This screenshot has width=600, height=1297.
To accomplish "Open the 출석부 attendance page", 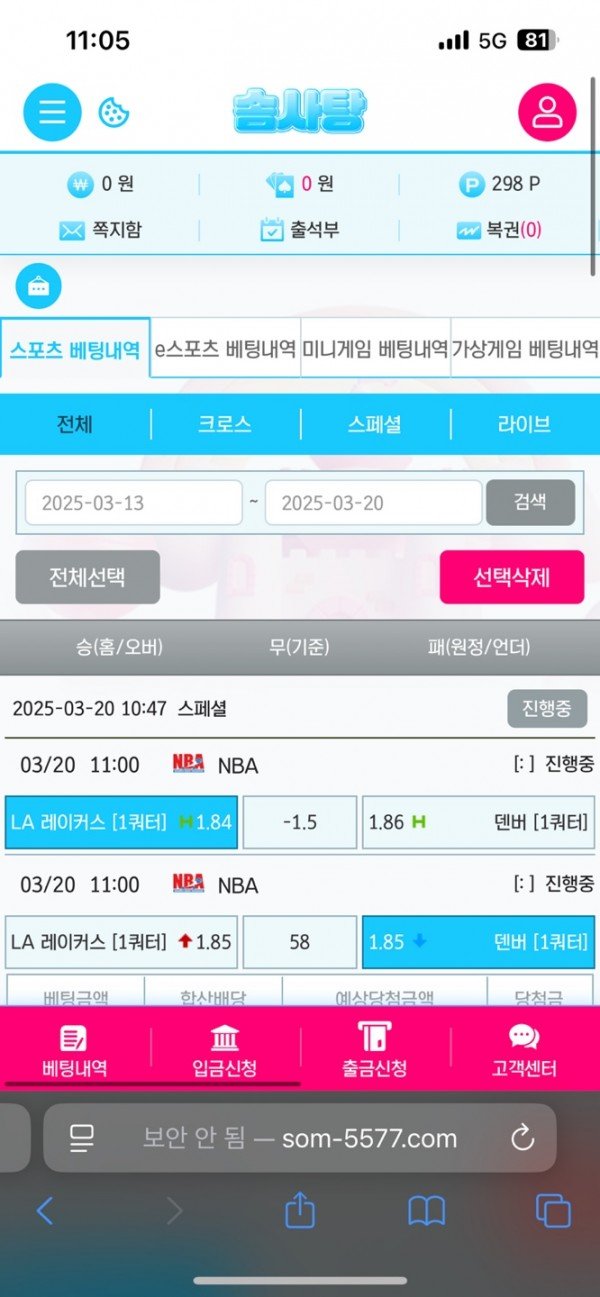I will click(300, 230).
